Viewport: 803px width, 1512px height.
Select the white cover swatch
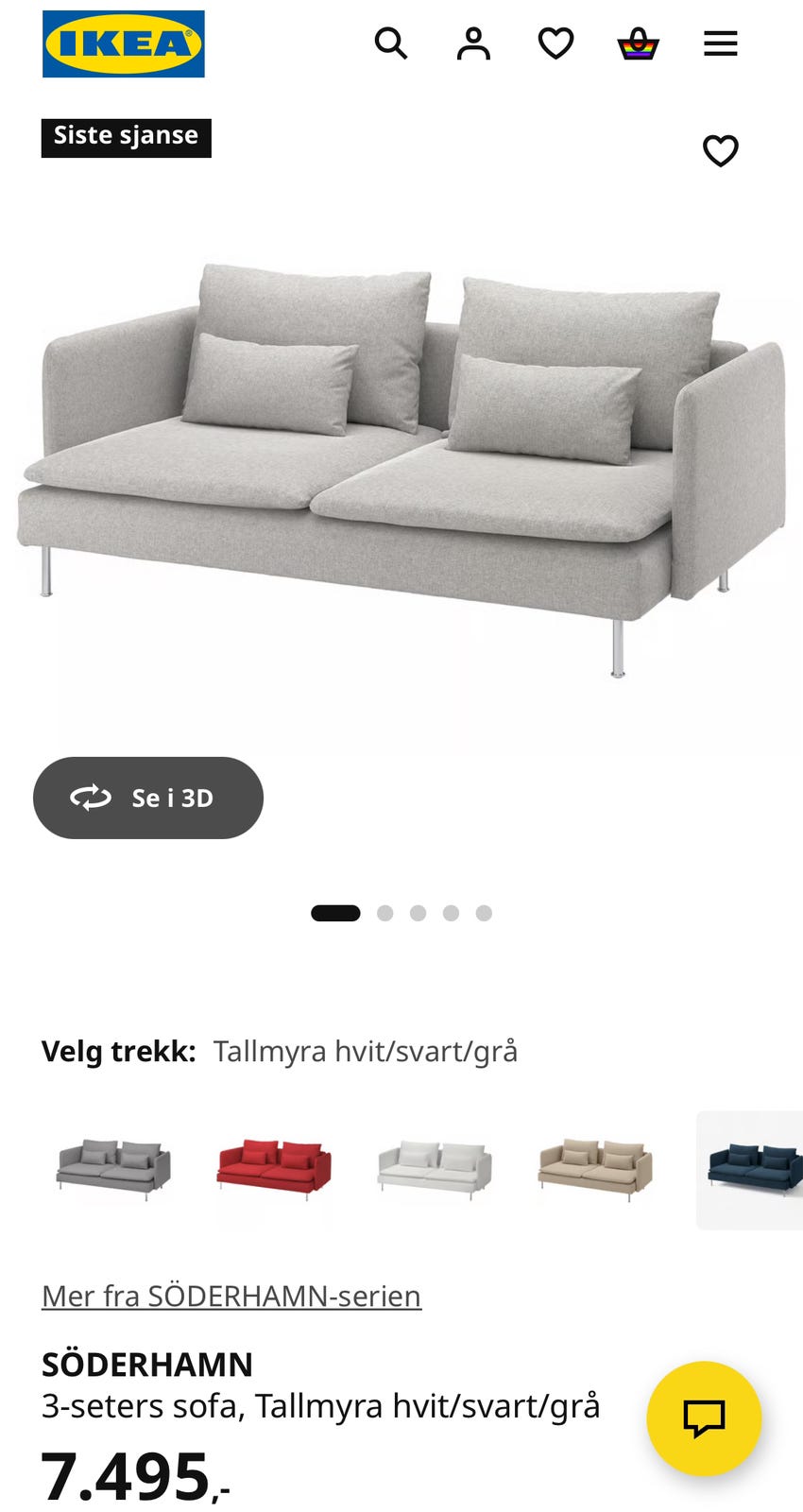tap(435, 1170)
